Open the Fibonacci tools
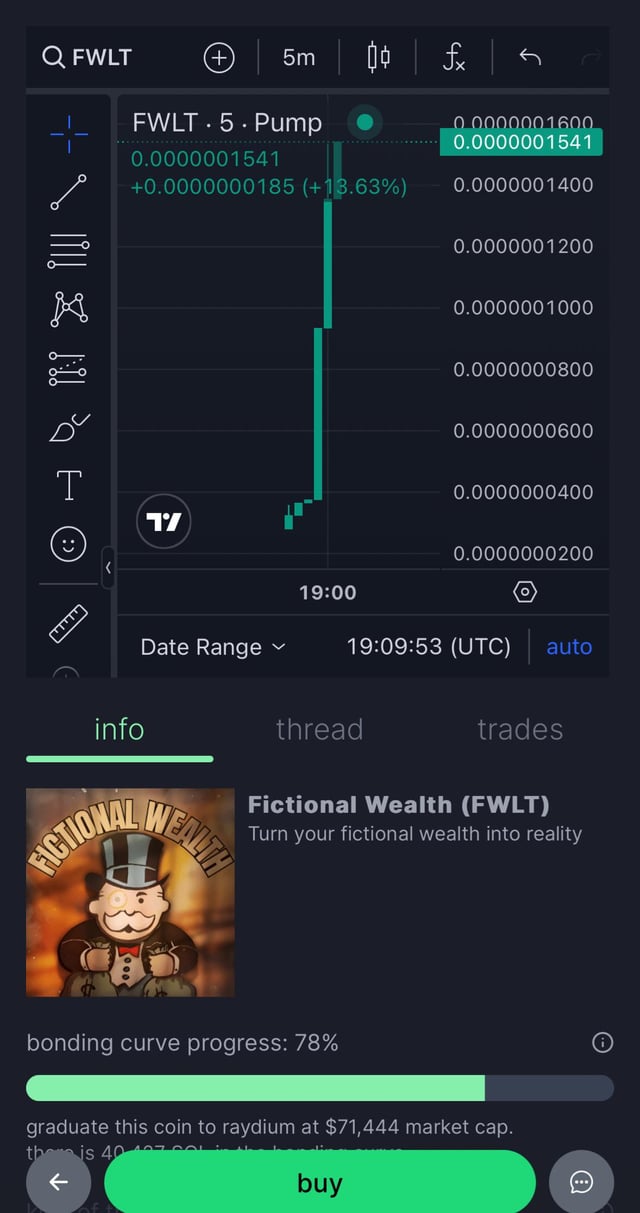 coord(68,251)
